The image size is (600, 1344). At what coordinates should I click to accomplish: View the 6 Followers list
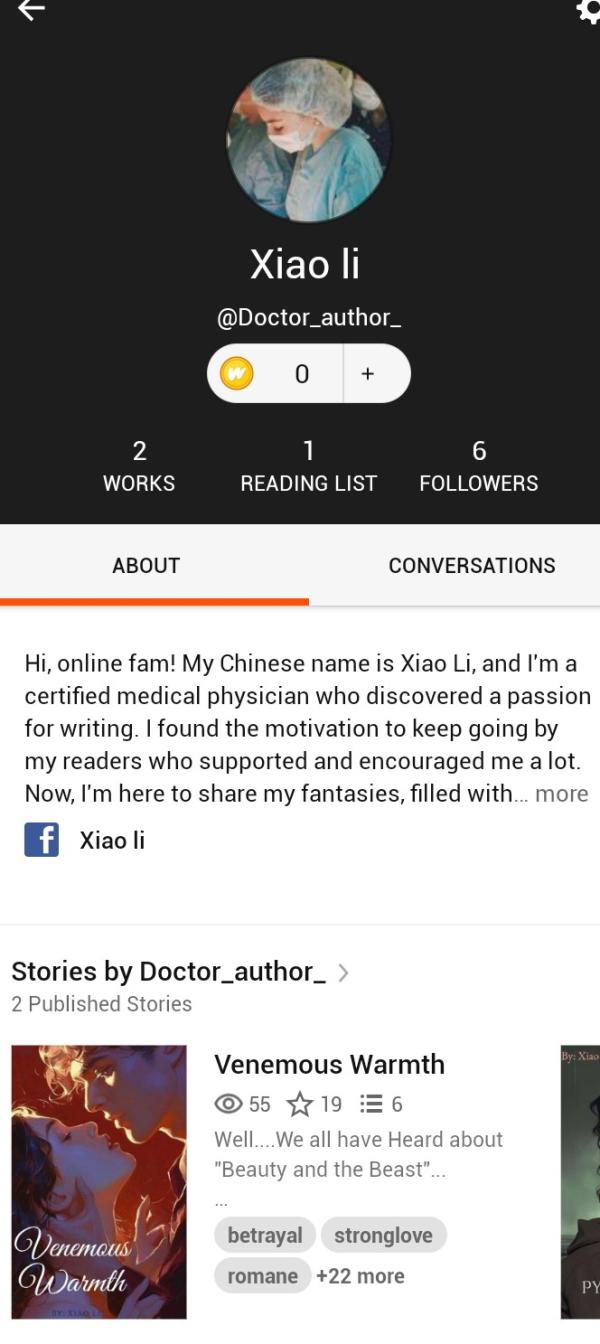[x=478, y=467]
